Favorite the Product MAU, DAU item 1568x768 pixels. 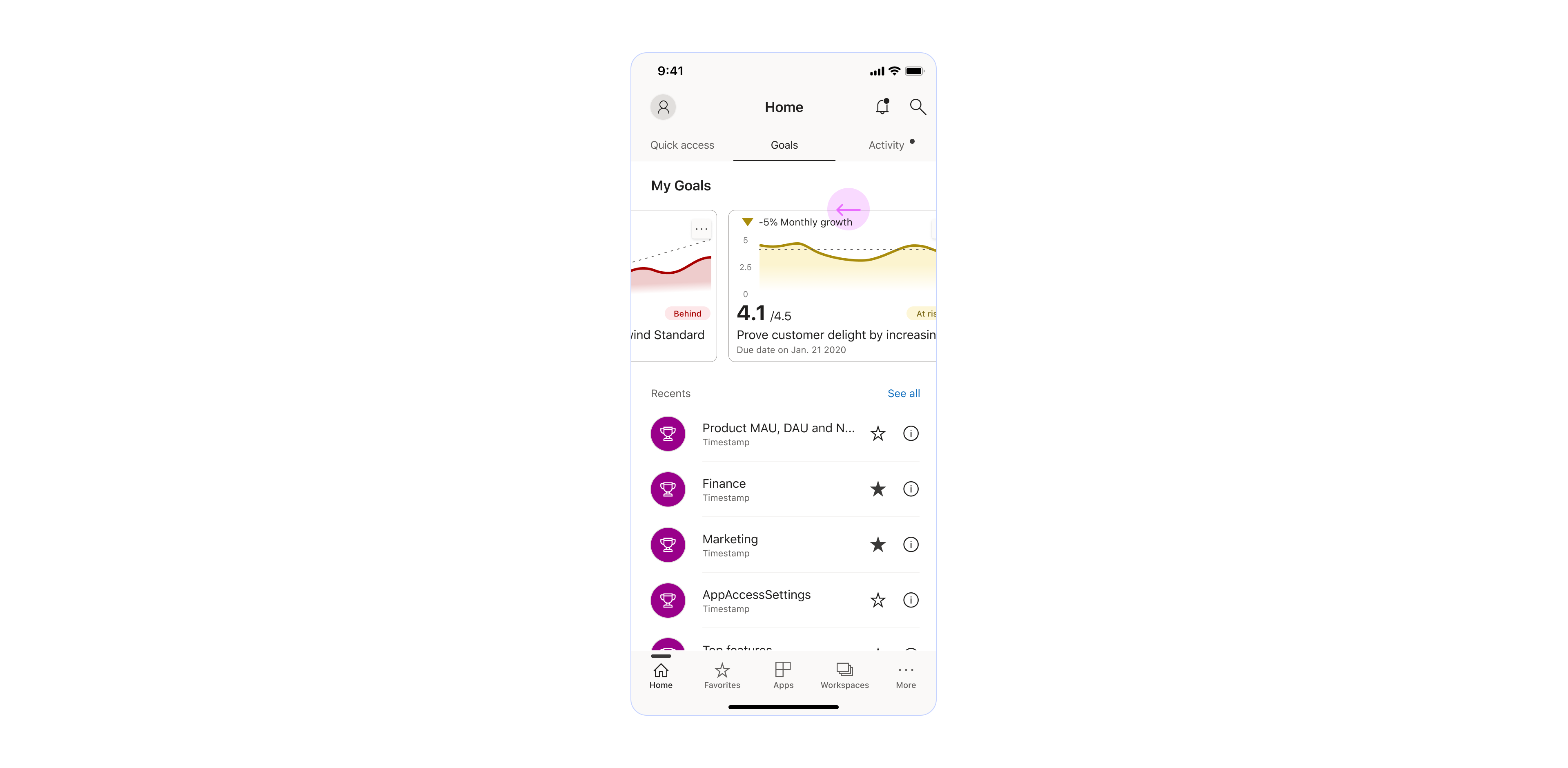pos(878,434)
